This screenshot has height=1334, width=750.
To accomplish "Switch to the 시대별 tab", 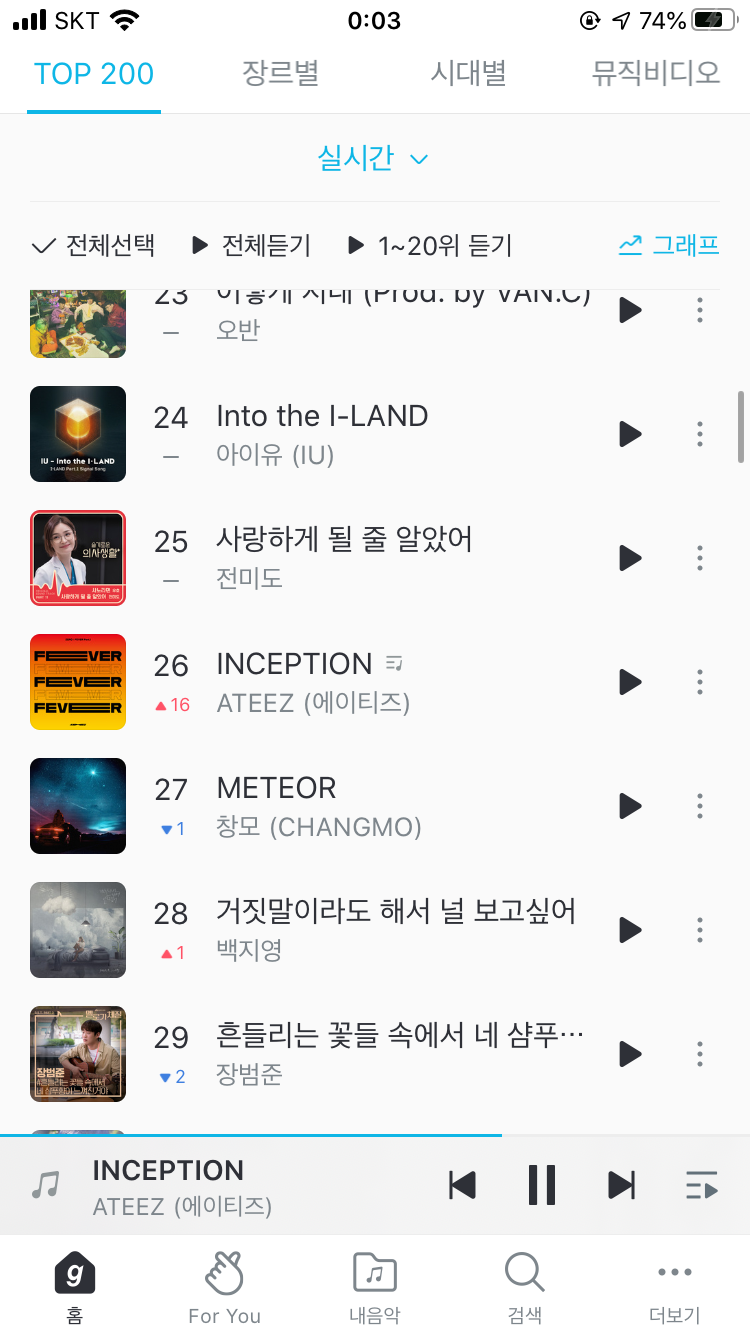I will pos(468,74).
